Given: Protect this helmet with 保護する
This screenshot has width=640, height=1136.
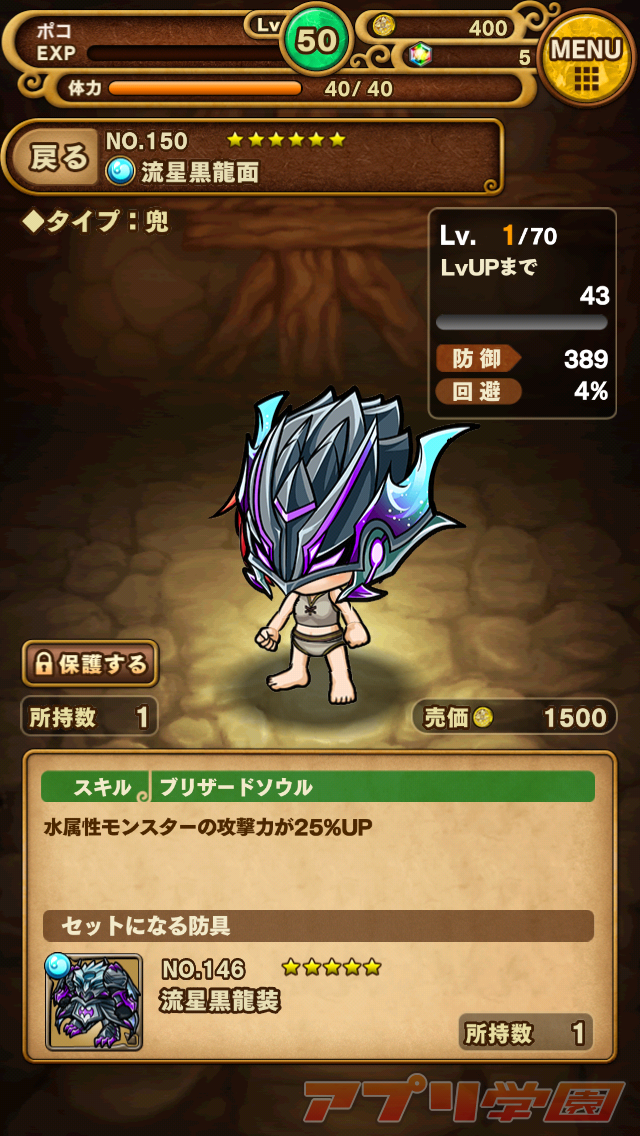Looking at the screenshot, I should click(x=91, y=664).
